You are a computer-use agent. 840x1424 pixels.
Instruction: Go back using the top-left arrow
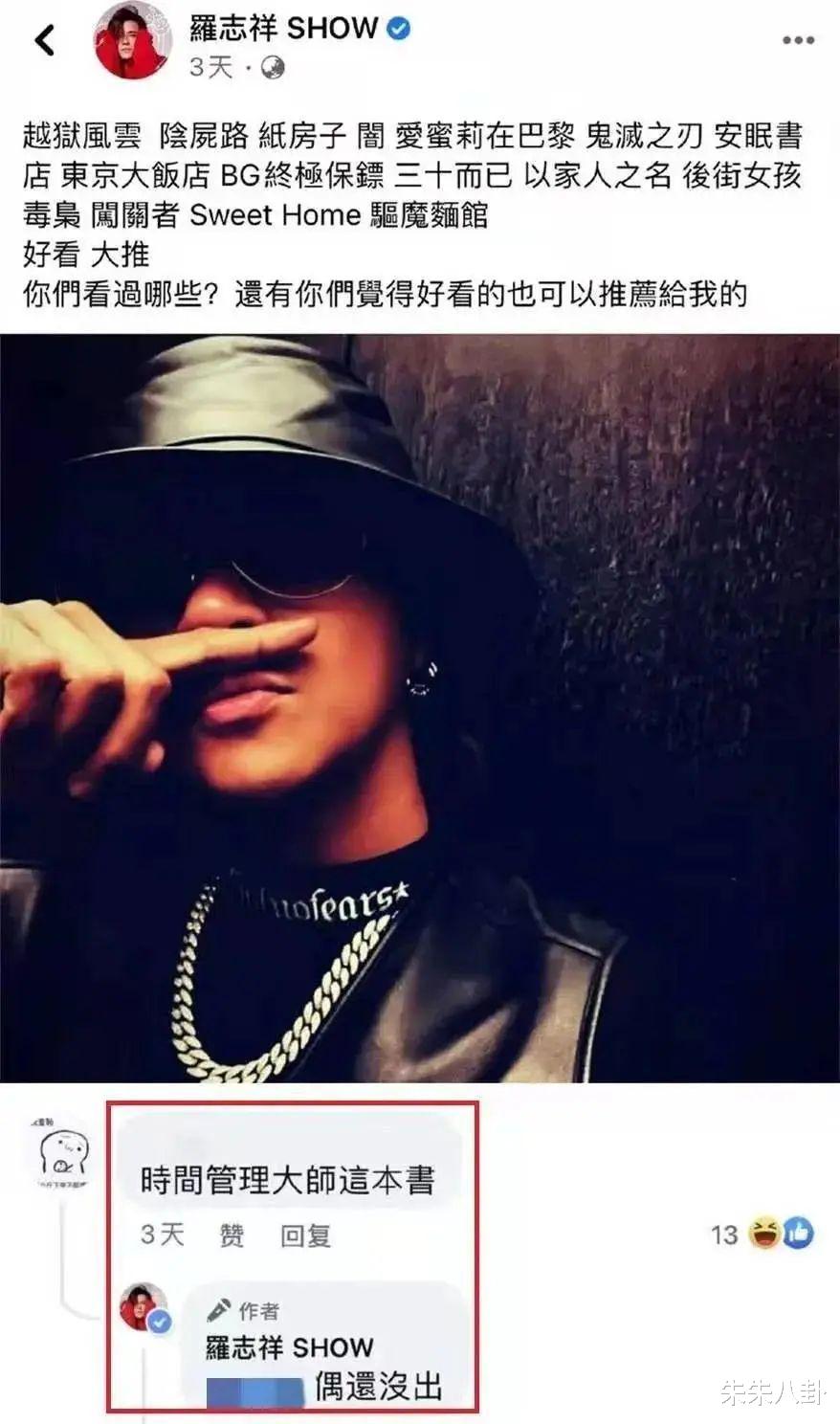tap(45, 40)
